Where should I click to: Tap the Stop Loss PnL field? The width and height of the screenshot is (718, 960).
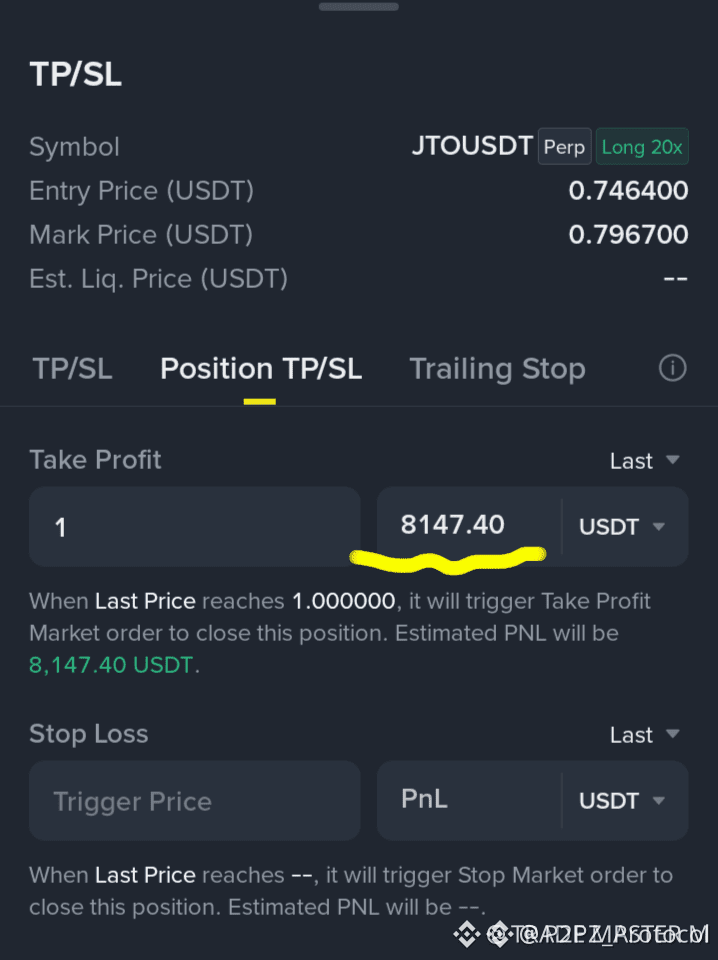point(469,800)
